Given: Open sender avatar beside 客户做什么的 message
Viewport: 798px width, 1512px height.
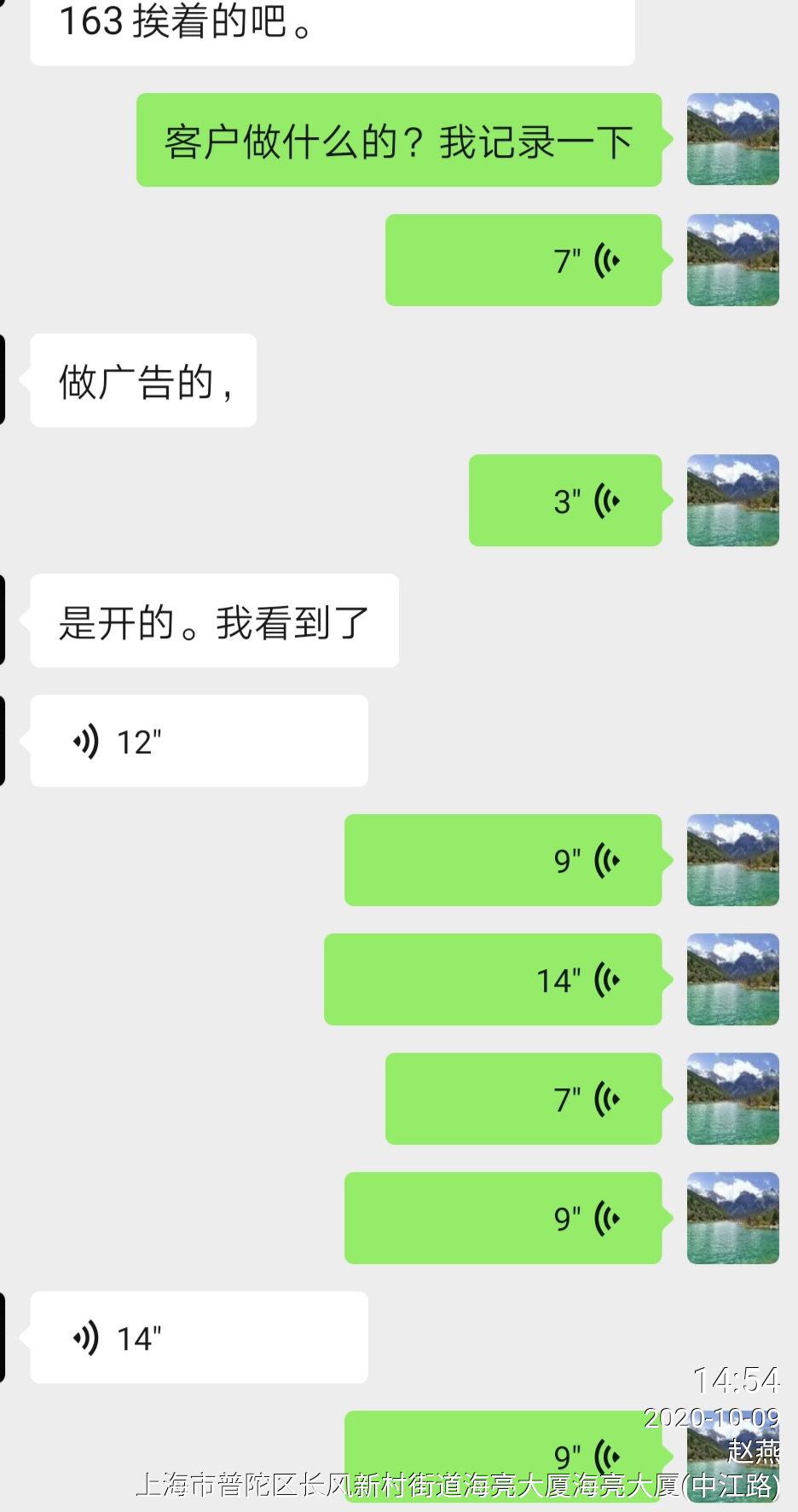Looking at the screenshot, I should click(733, 139).
